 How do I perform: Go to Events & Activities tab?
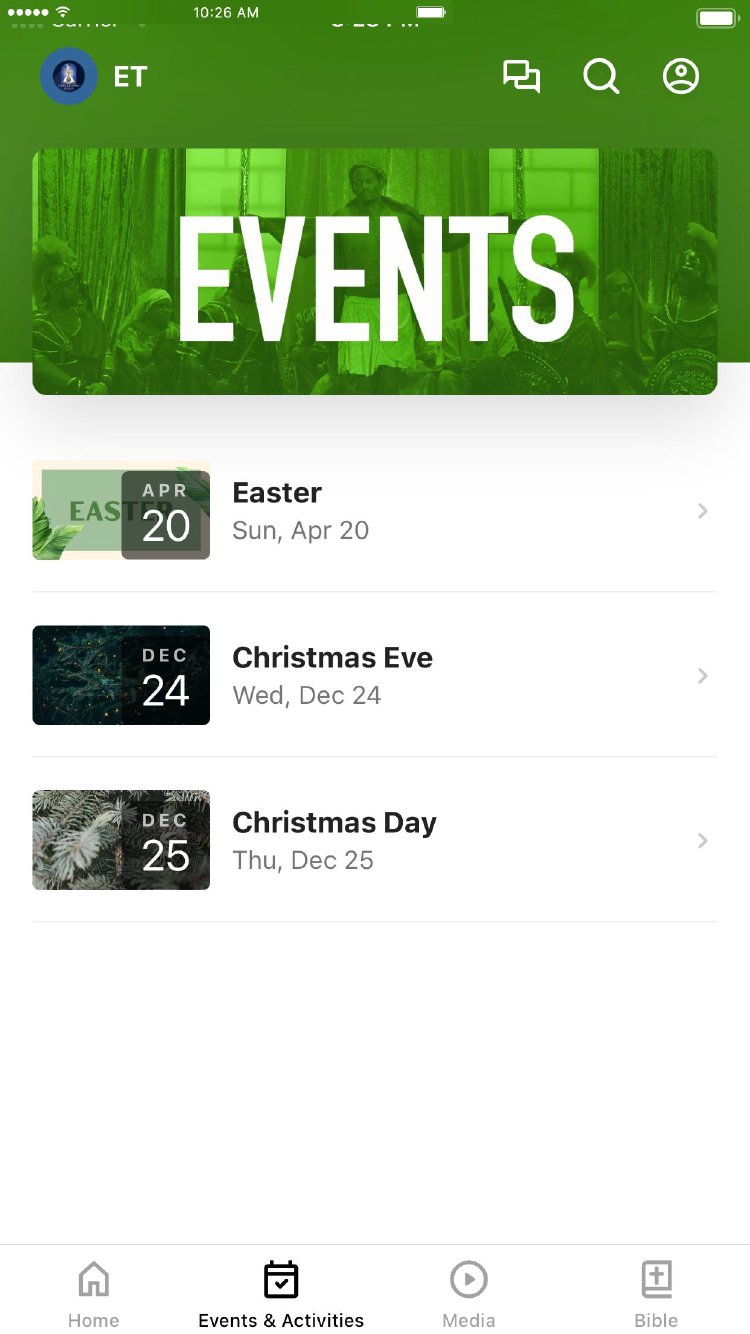pyautogui.click(x=281, y=1292)
